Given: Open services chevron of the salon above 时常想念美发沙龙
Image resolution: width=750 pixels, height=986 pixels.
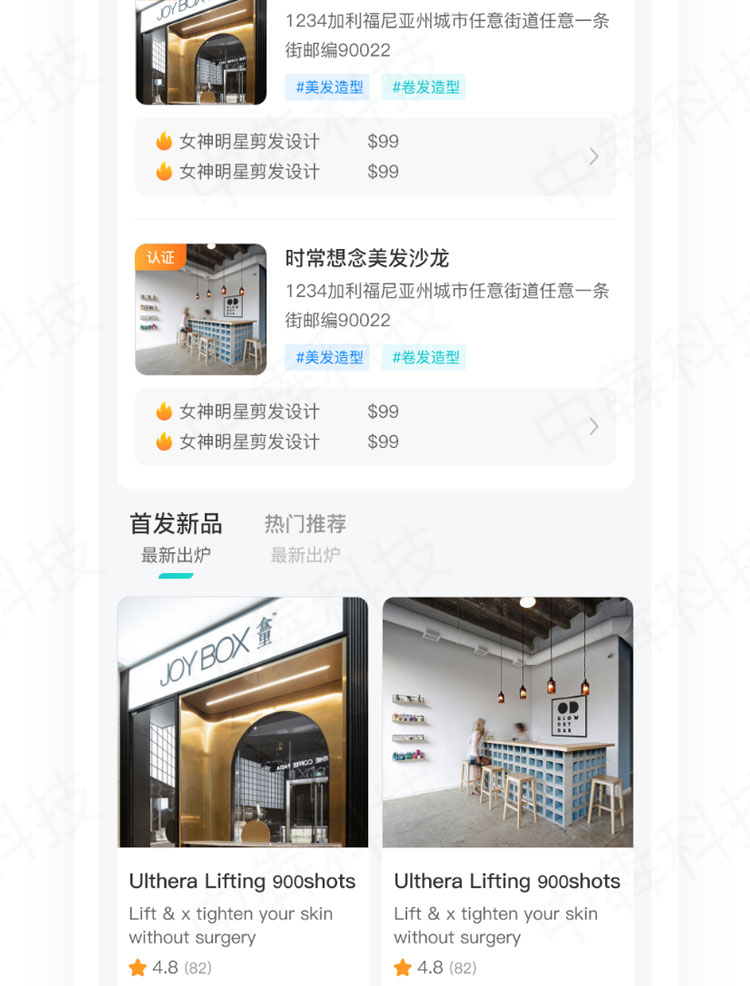Looking at the screenshot, I should click(593, 157).
